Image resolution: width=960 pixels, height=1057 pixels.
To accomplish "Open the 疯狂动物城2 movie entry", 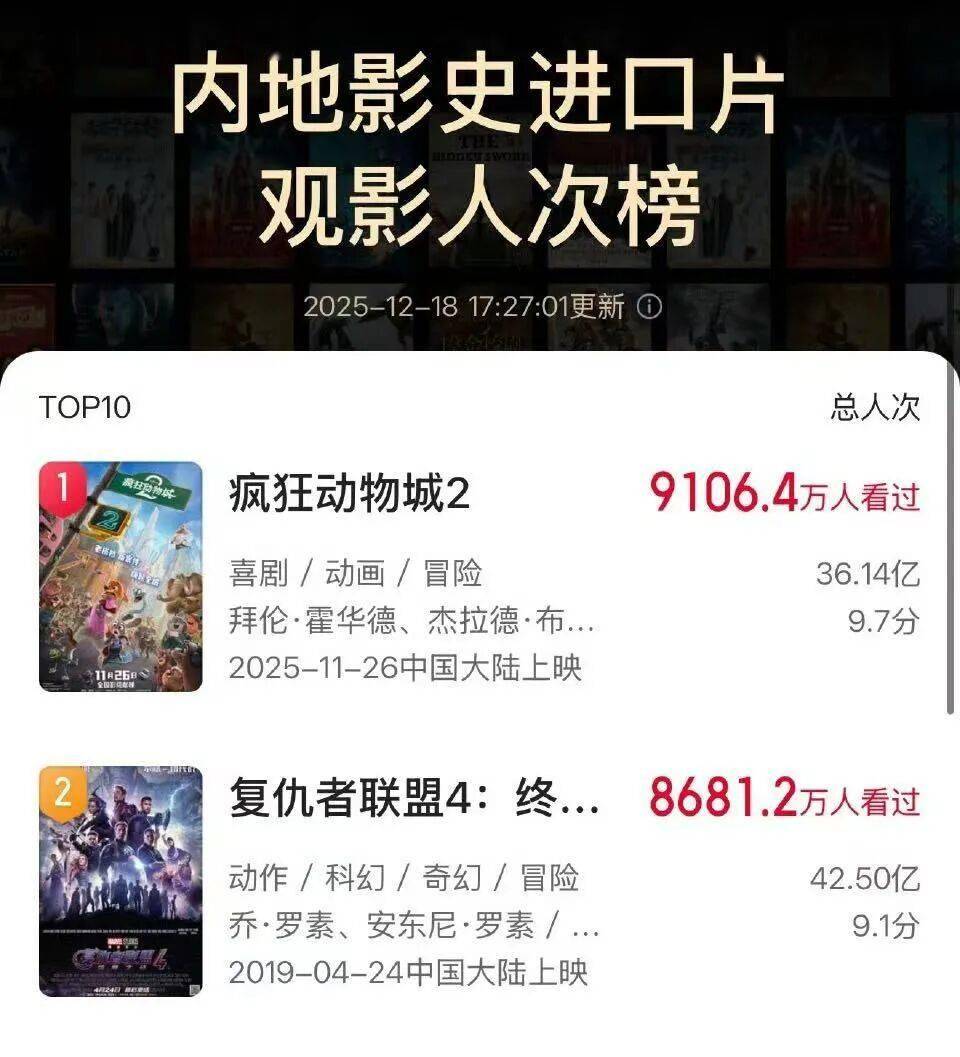I will (350, 494).
